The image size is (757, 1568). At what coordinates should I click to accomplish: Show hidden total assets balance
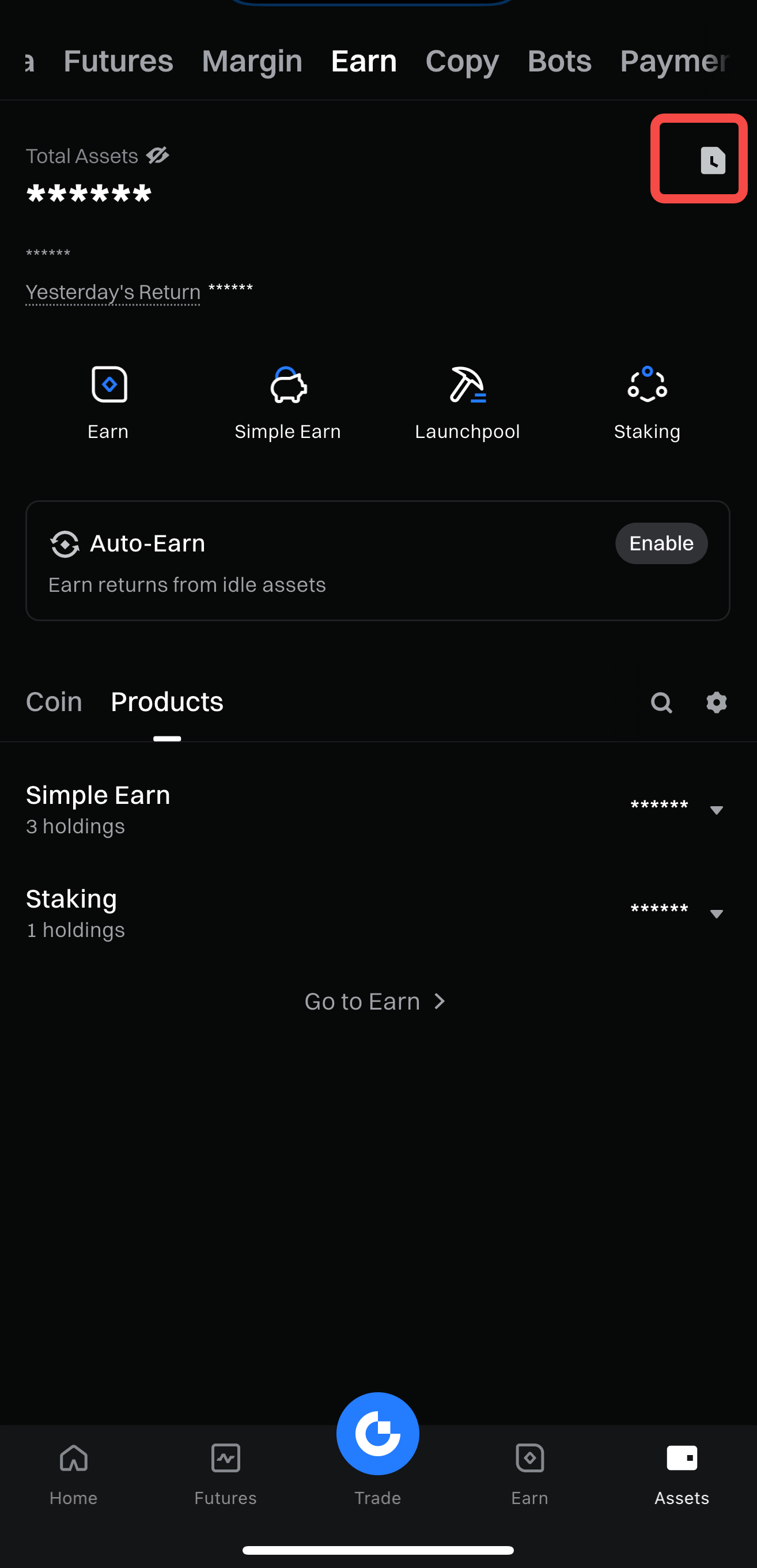tap(158, 156)
